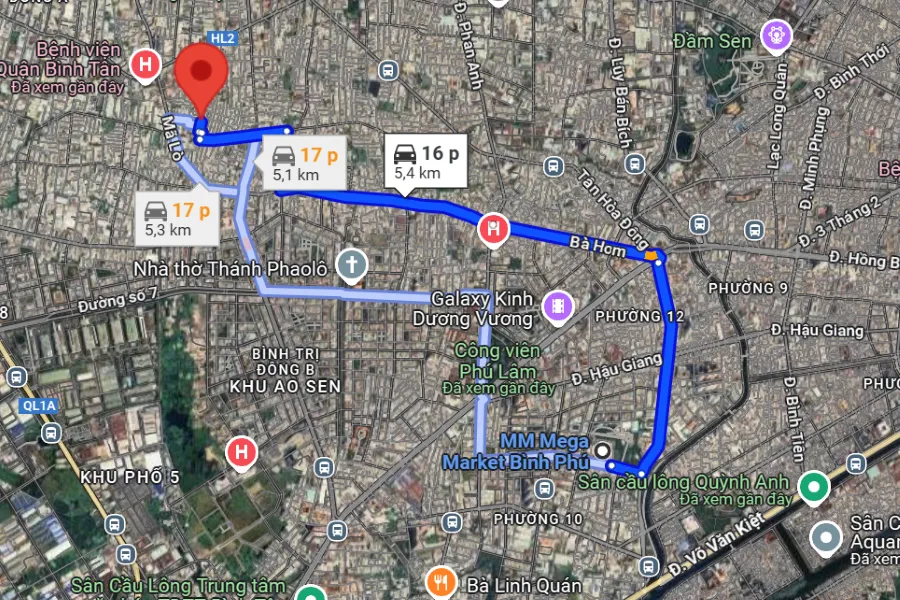Screen dimensions: 900x600
Task: Open Nhà thờ Thánh Phaolô church marker
Action: (x=351, y=264)
